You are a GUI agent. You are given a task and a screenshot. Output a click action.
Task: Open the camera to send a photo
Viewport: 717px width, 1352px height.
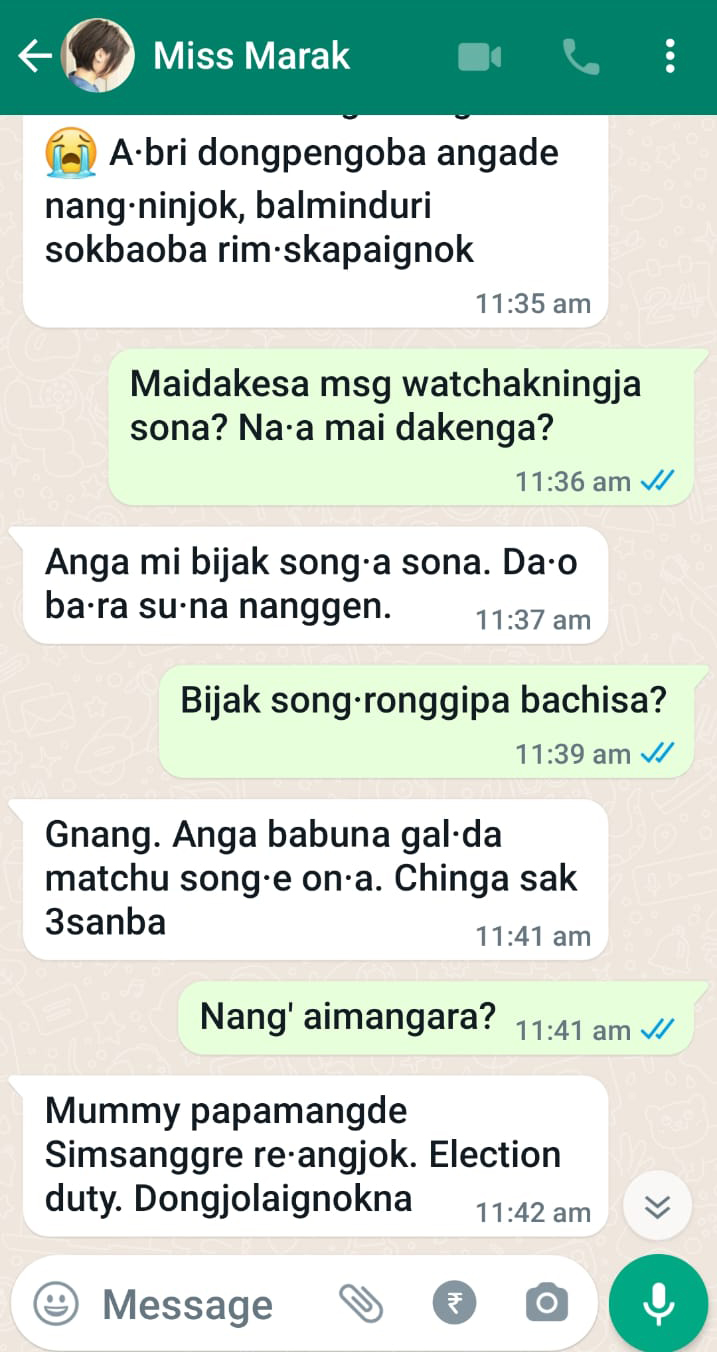(x=546, y=1302)
